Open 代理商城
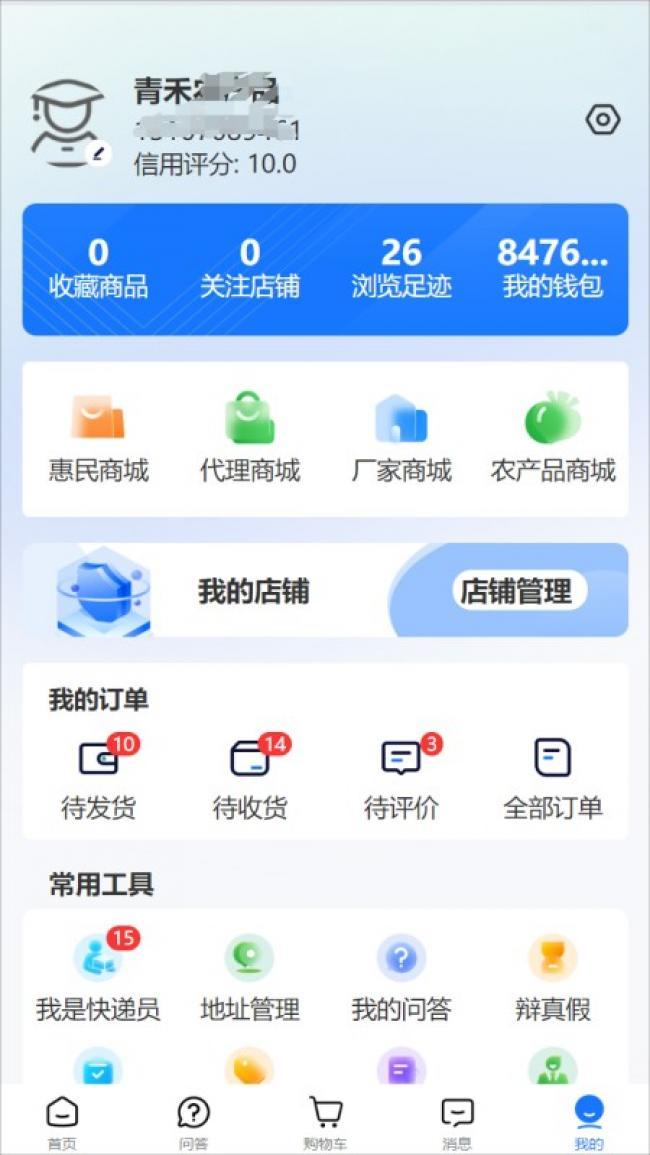Screen dimensions: 650x1155 pyautogui.click(x=250, y=439)
